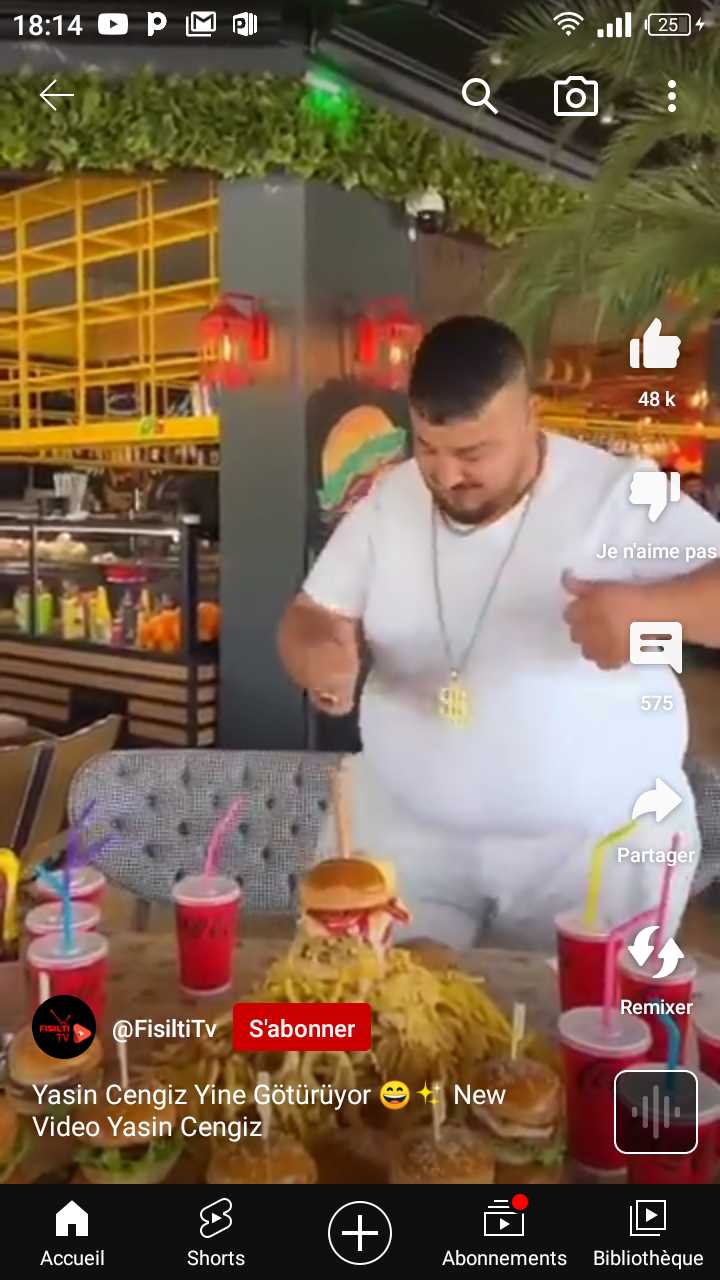Like this Short
720x1280 pixels.
[x=656, y=347]
